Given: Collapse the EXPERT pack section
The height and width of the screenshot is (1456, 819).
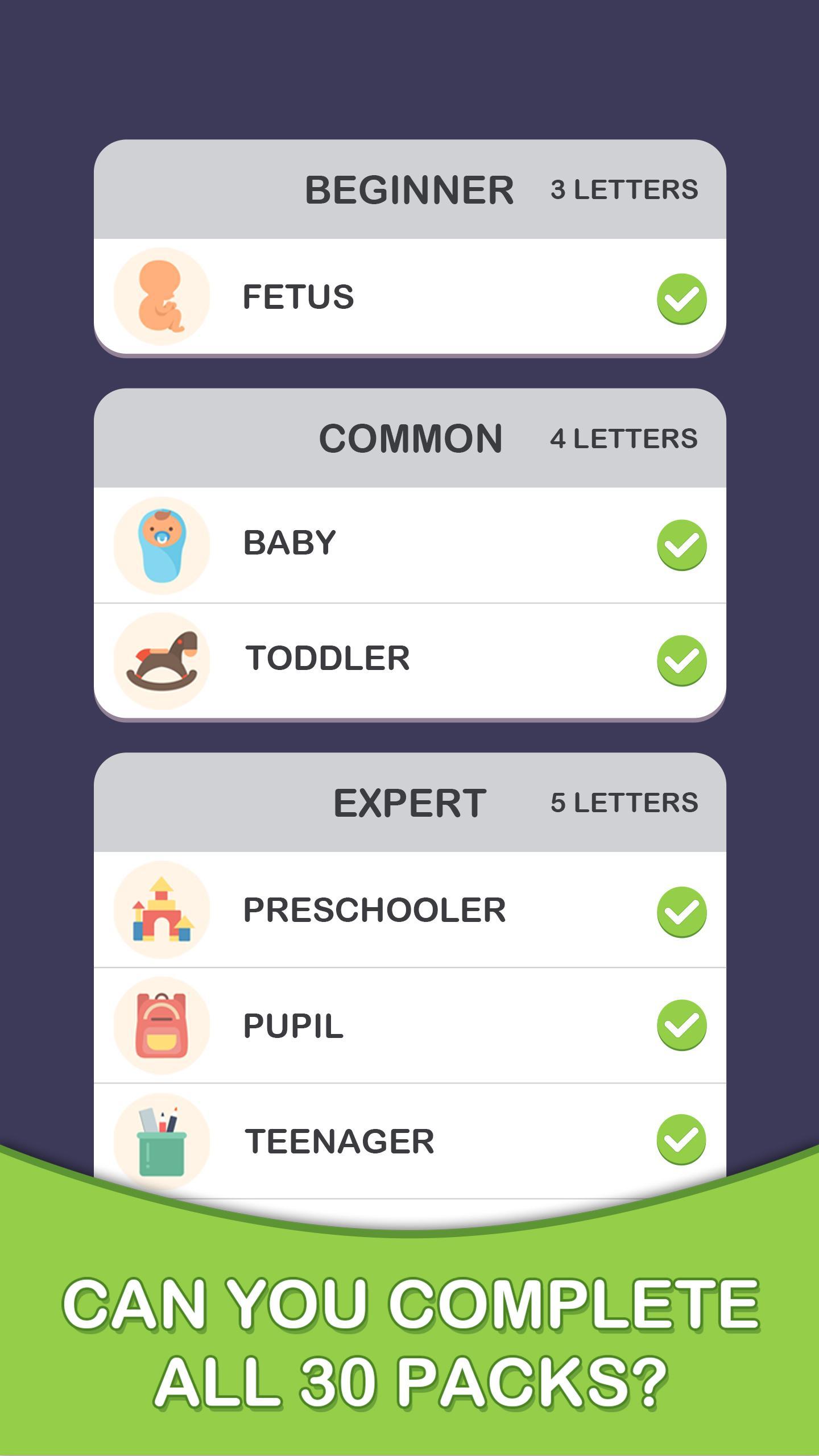Looking at the screenshot, I should click(x=409, y=800).
